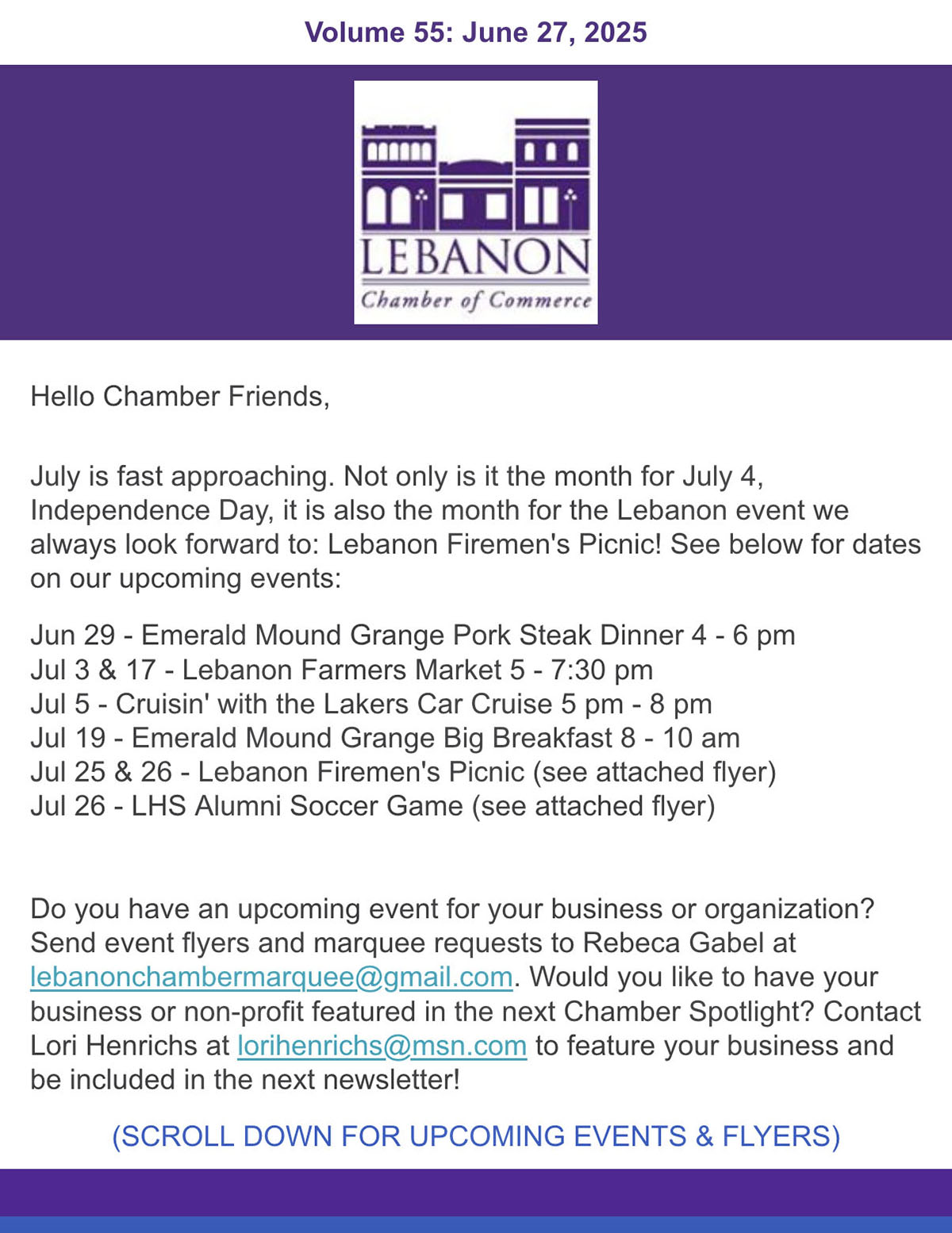Email lebanonchambermarquee@gmail.com link
Viewport: 952px width, 1233px height.
click(271, 977)
